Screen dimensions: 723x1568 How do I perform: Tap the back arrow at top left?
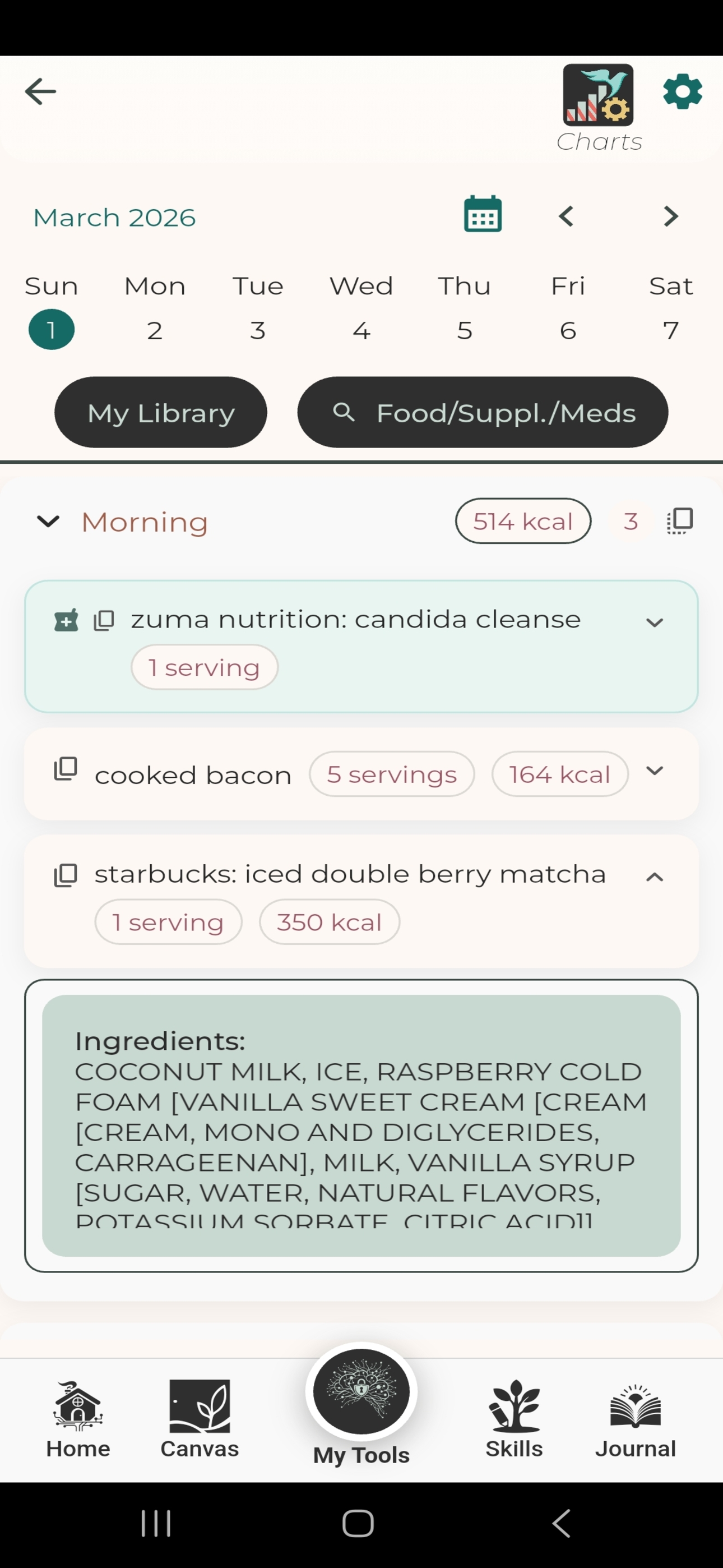click(x=40, y=91)
